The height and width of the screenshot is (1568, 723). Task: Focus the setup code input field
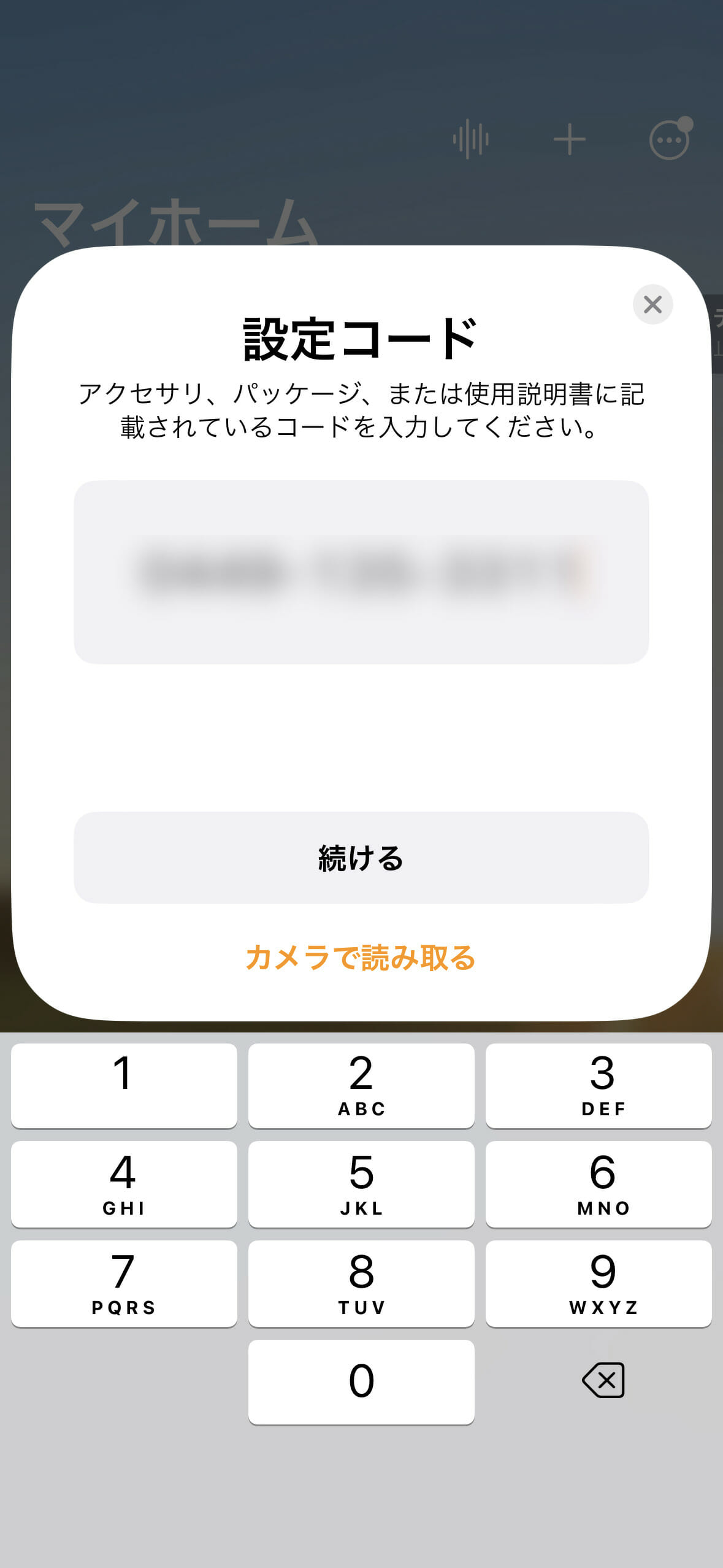click(x=361, y=572)
